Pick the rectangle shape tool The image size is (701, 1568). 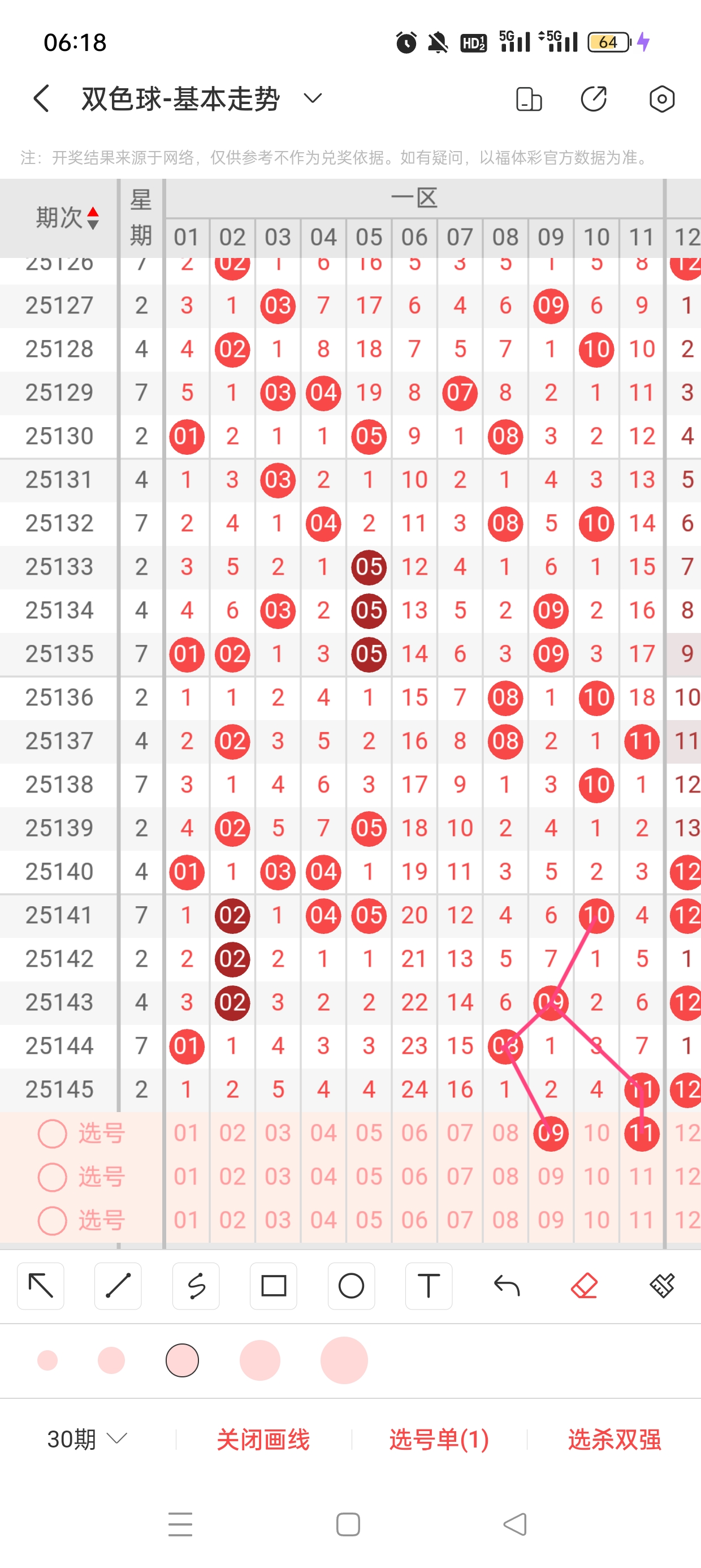[273, 1286]
